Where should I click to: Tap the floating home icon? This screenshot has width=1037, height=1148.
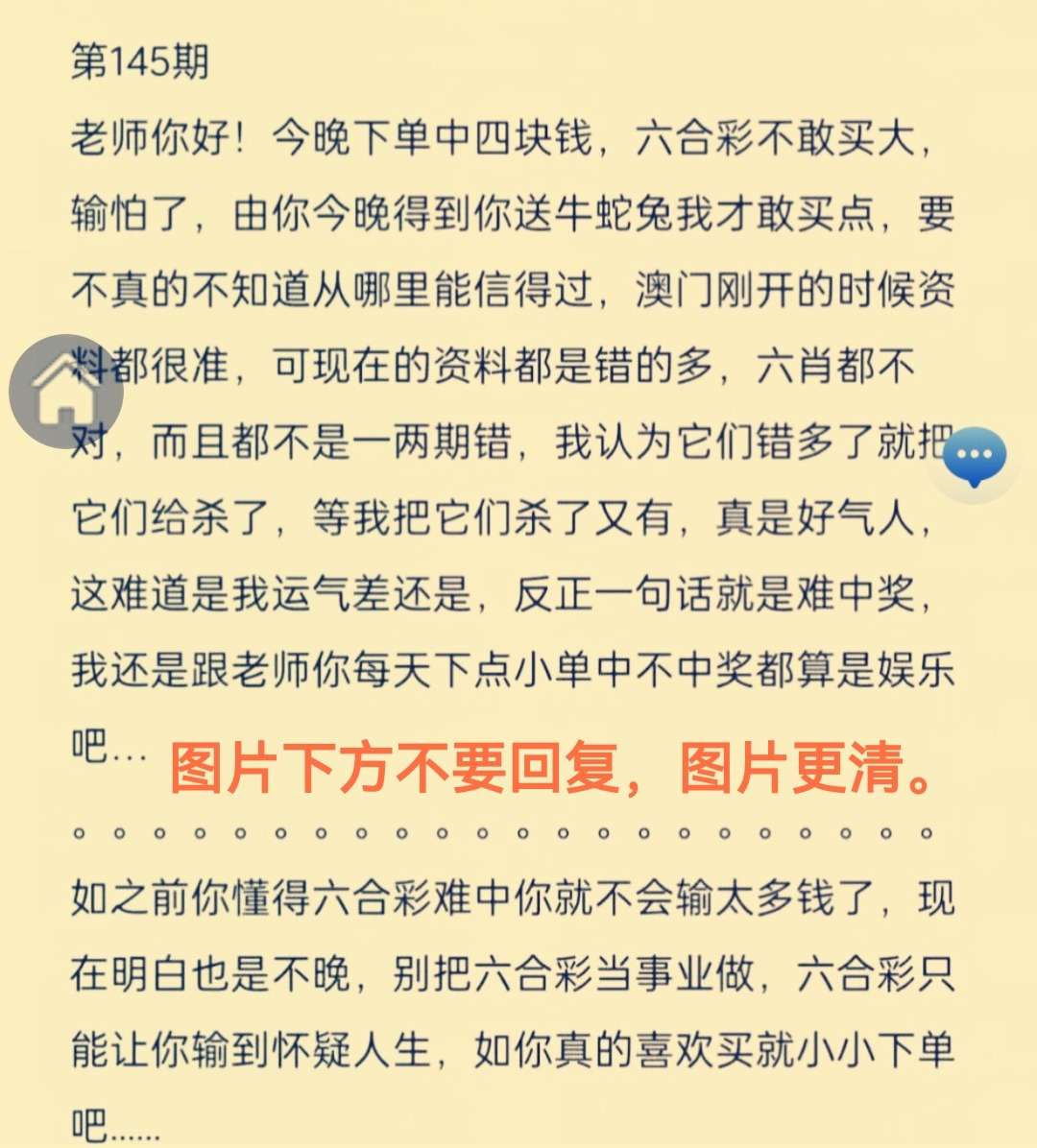pyautogui.click(x=65, y=391)
